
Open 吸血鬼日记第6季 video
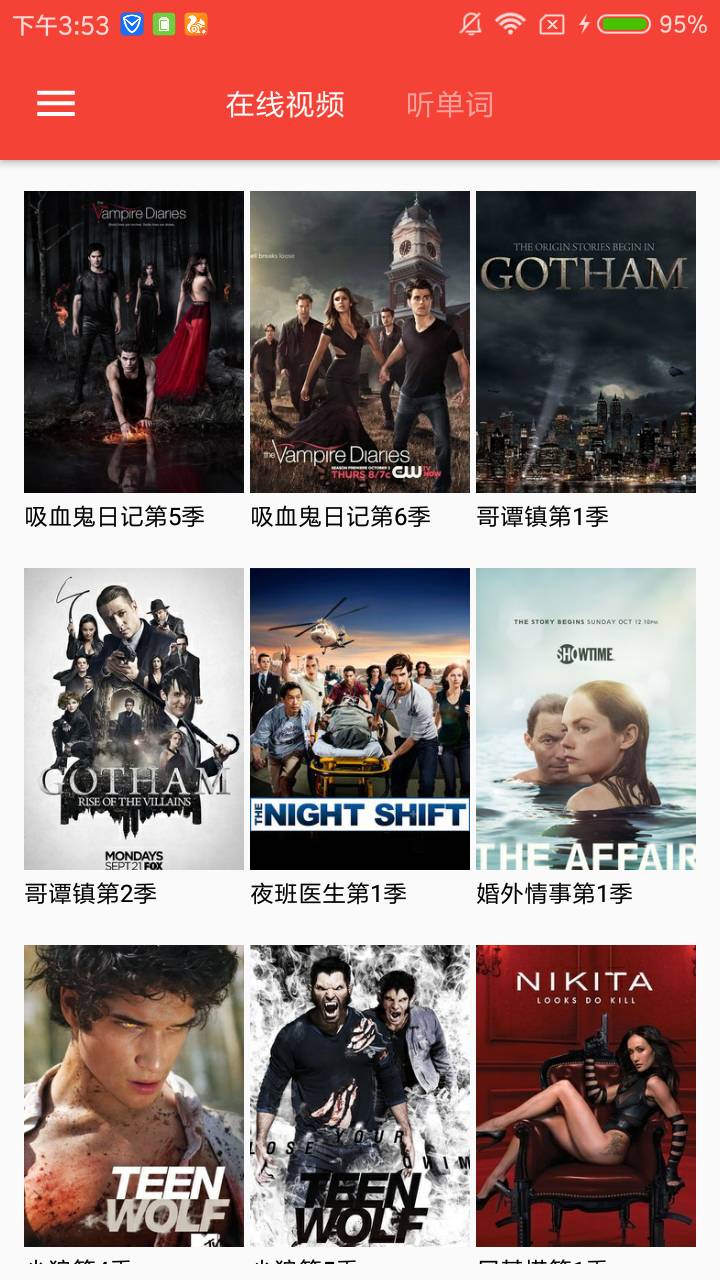tap(360, 342)
